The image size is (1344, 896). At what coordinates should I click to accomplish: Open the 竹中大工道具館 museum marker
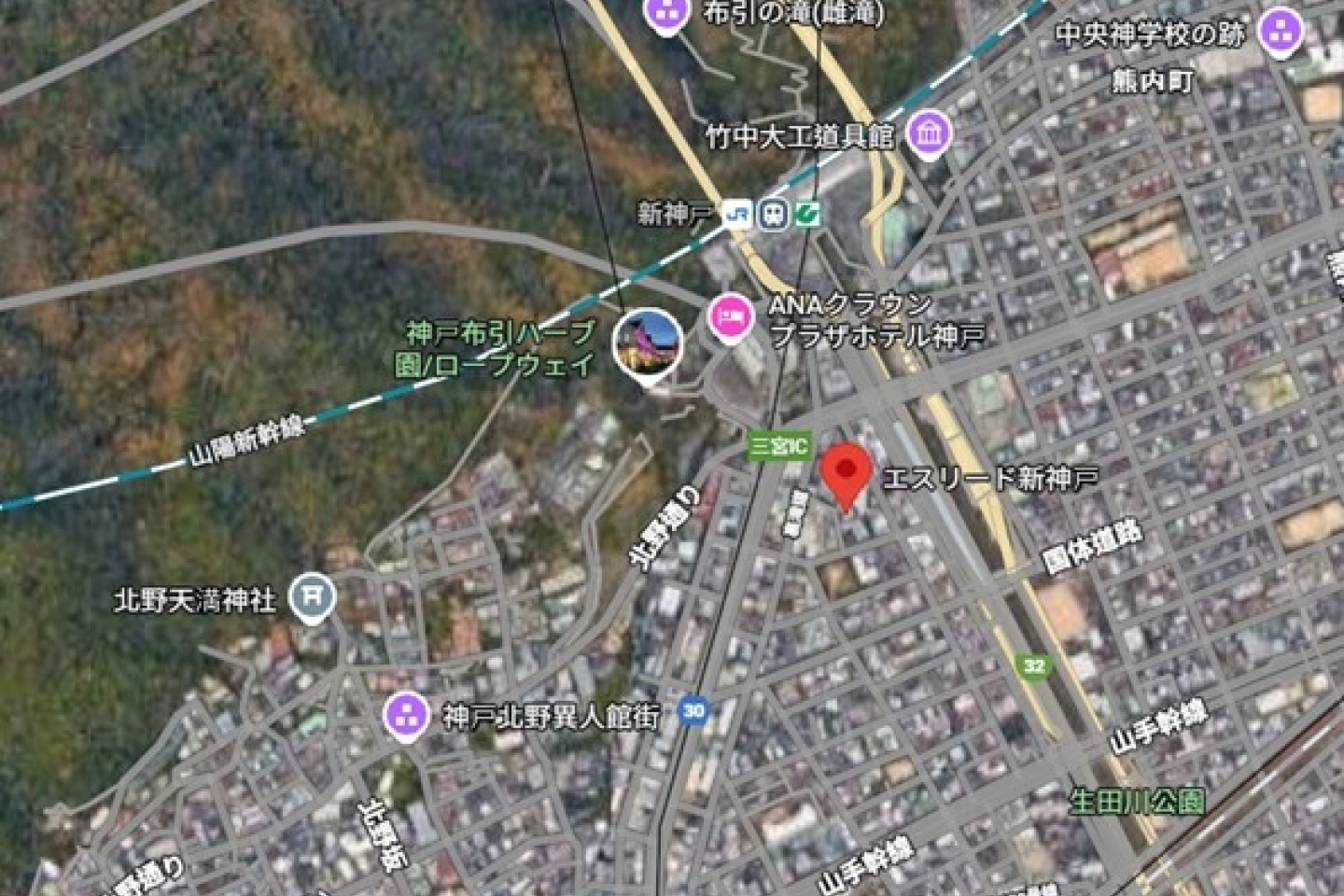(928, 133)
